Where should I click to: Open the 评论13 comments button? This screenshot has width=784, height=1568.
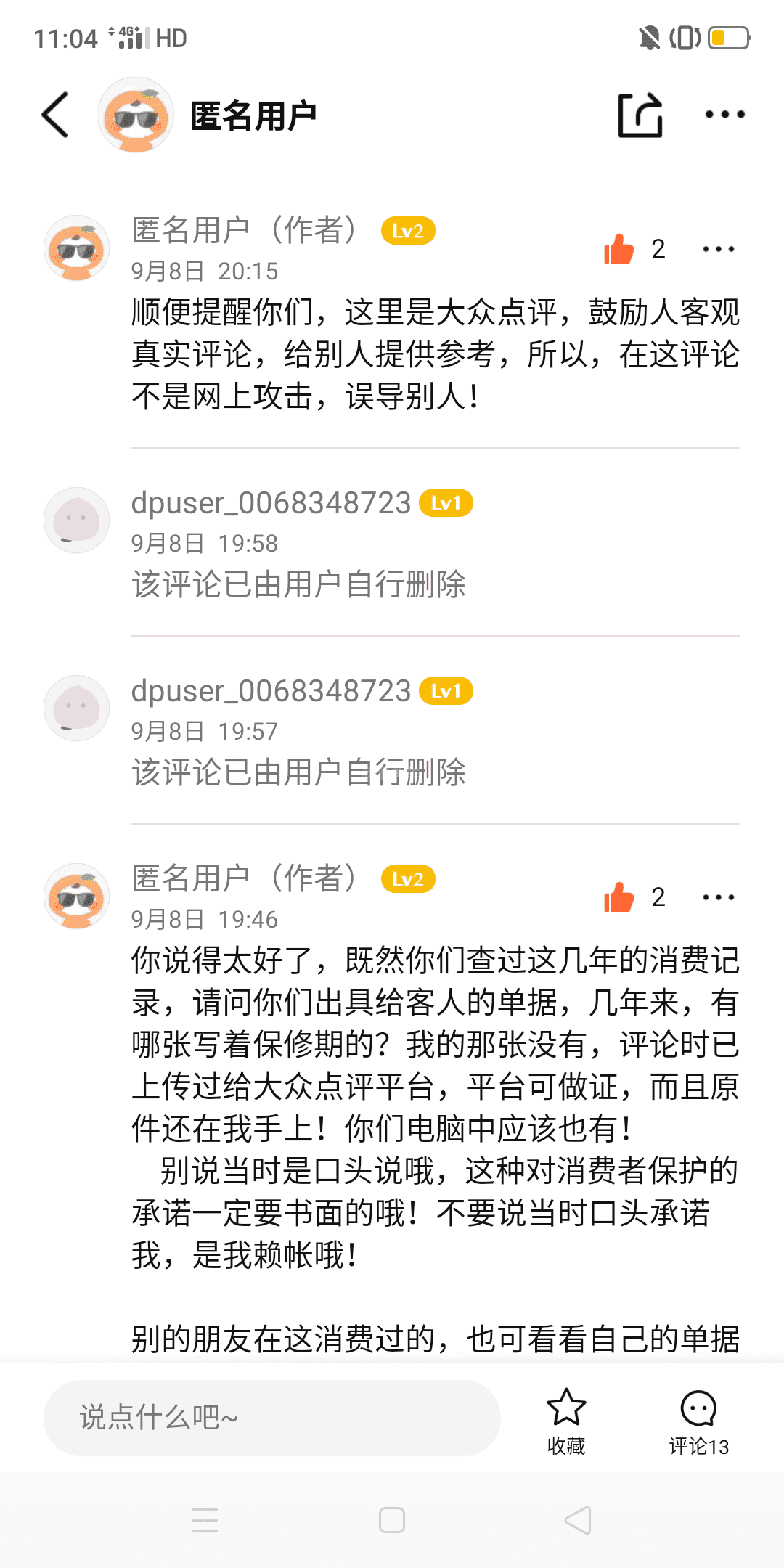pos(698,1421)
